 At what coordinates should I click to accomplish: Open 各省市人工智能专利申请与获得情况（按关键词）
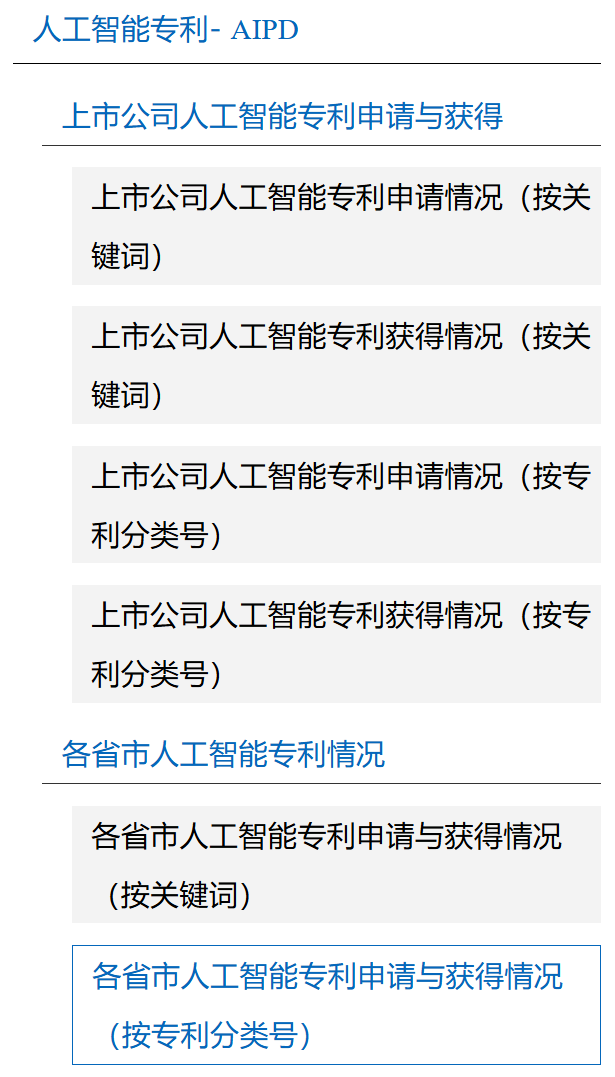tap(336, 864)
